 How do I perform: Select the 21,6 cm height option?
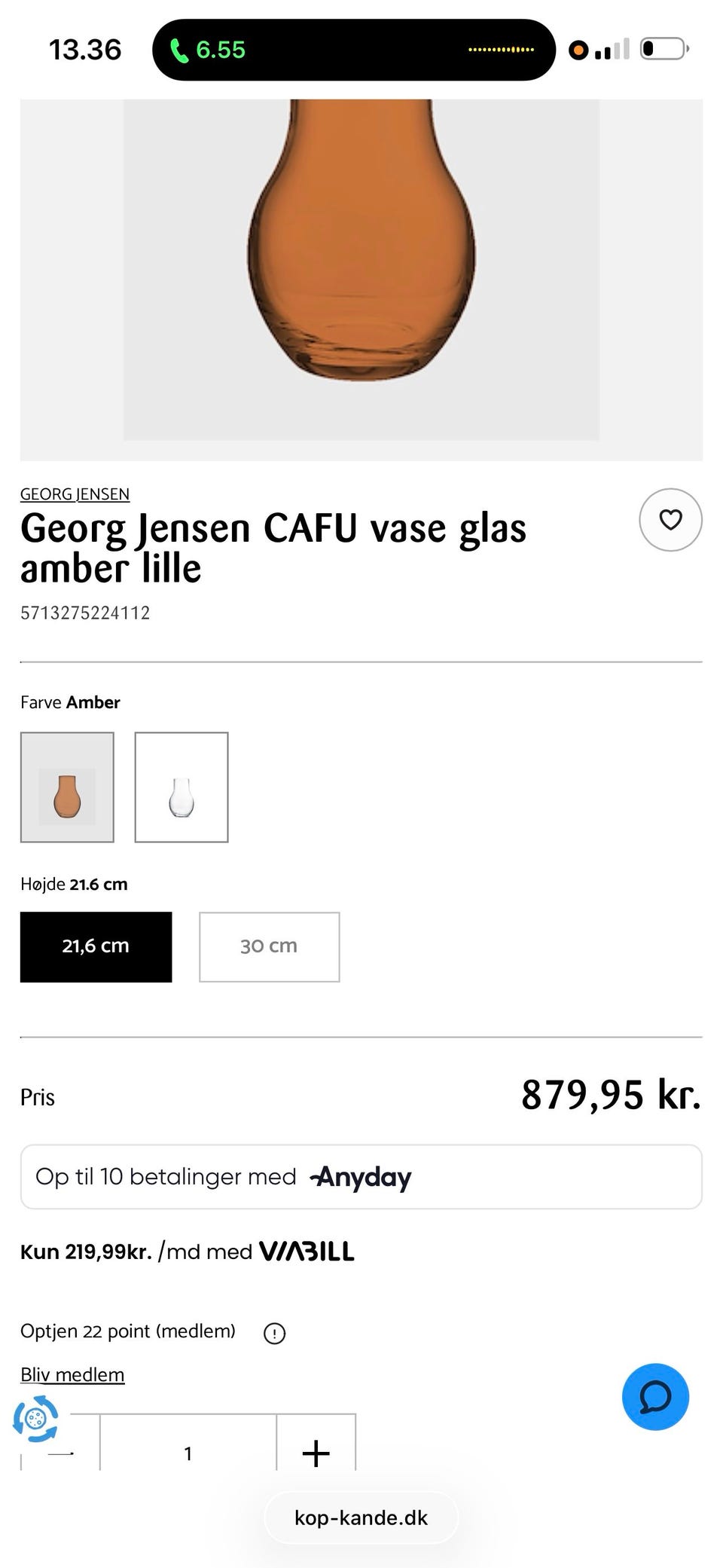[96, 946]
